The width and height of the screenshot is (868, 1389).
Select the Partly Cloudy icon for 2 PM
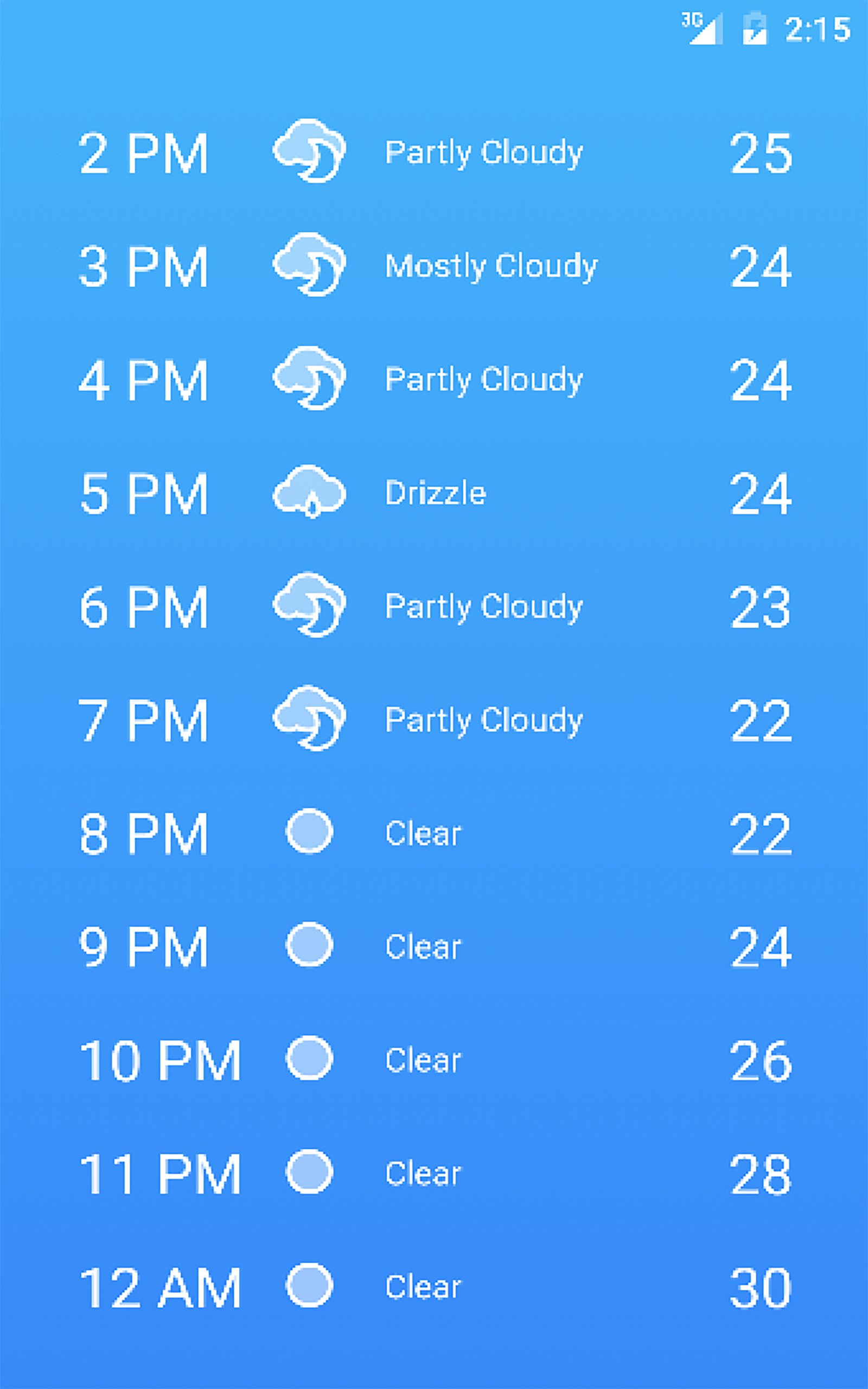[310, 151]
